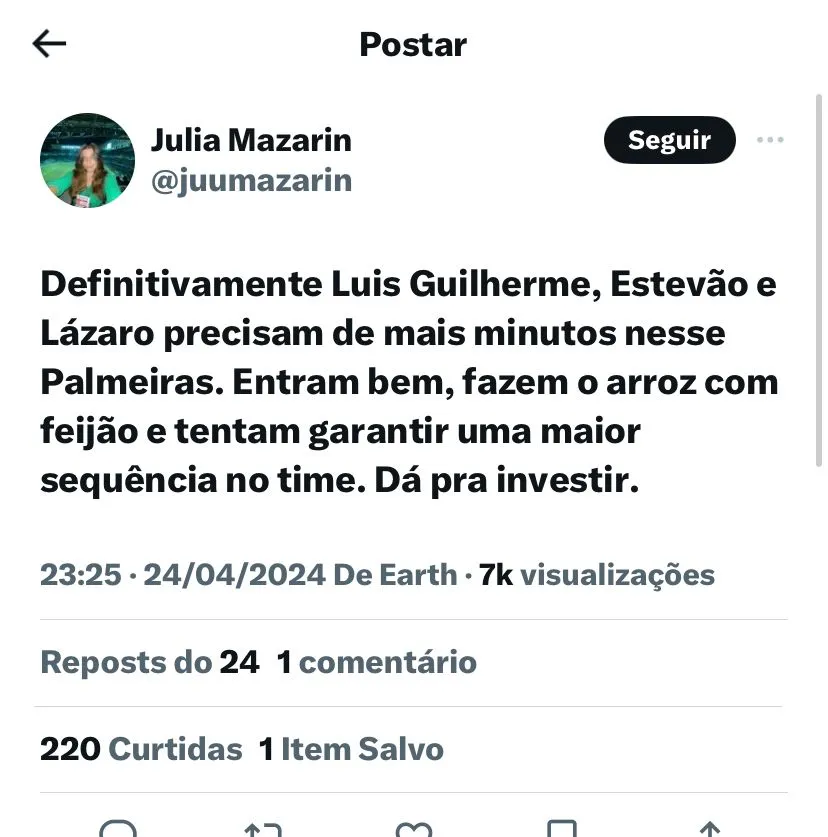View the 24 Reposts list
This screenshot has width=828, height=837.
point(150,662)
